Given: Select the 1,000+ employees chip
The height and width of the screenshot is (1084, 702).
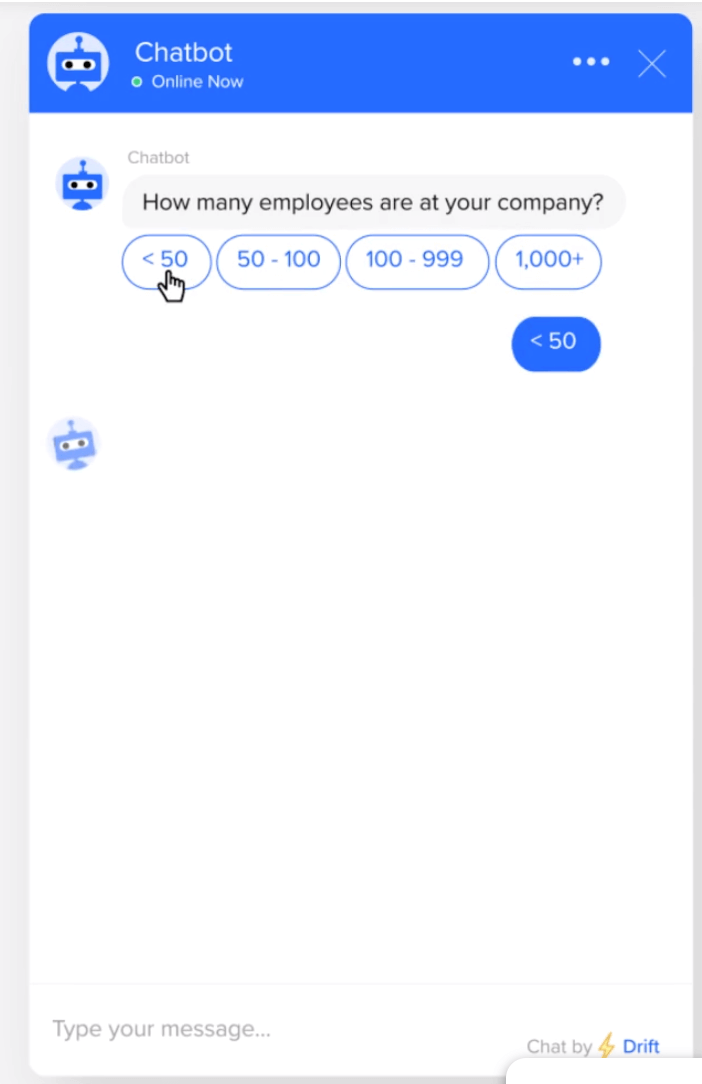Looking at the screenshot, I should pyautogui.click(x=548, y=260).
